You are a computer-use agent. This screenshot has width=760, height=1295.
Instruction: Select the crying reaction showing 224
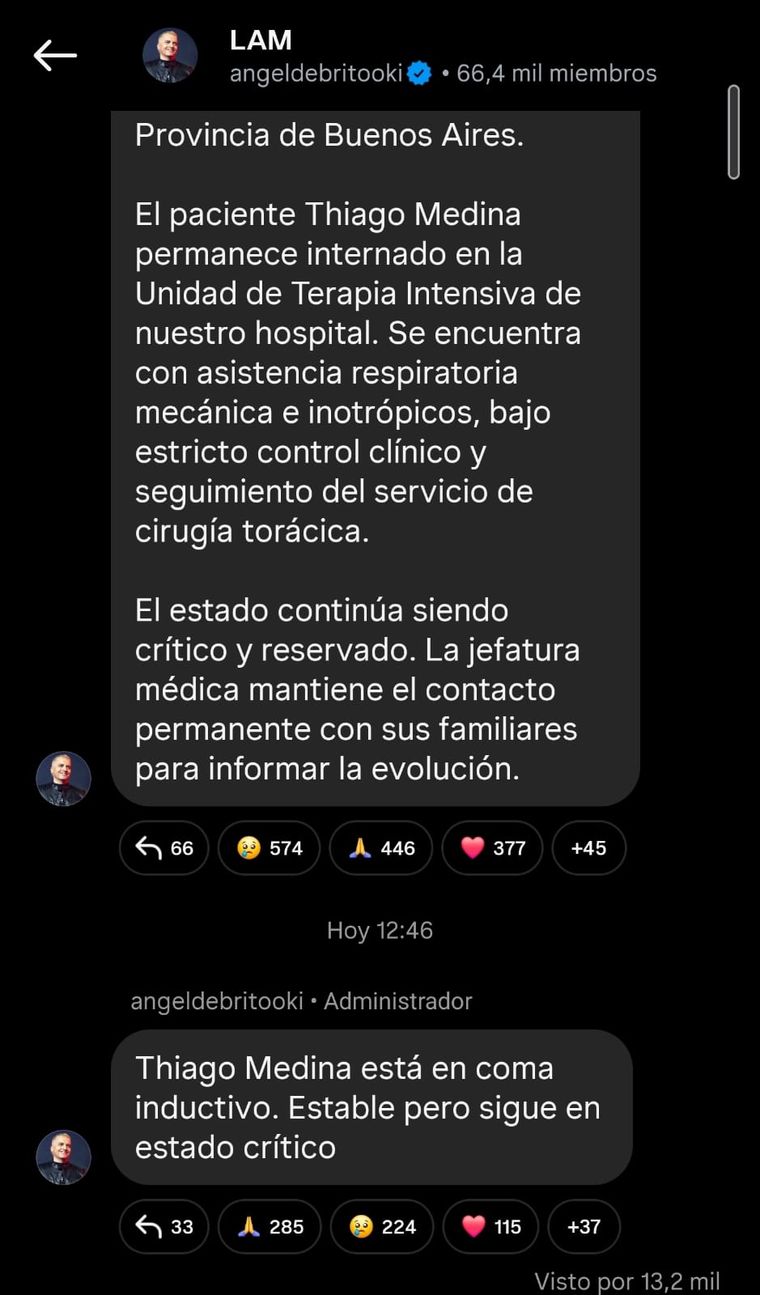point(381,1226)
